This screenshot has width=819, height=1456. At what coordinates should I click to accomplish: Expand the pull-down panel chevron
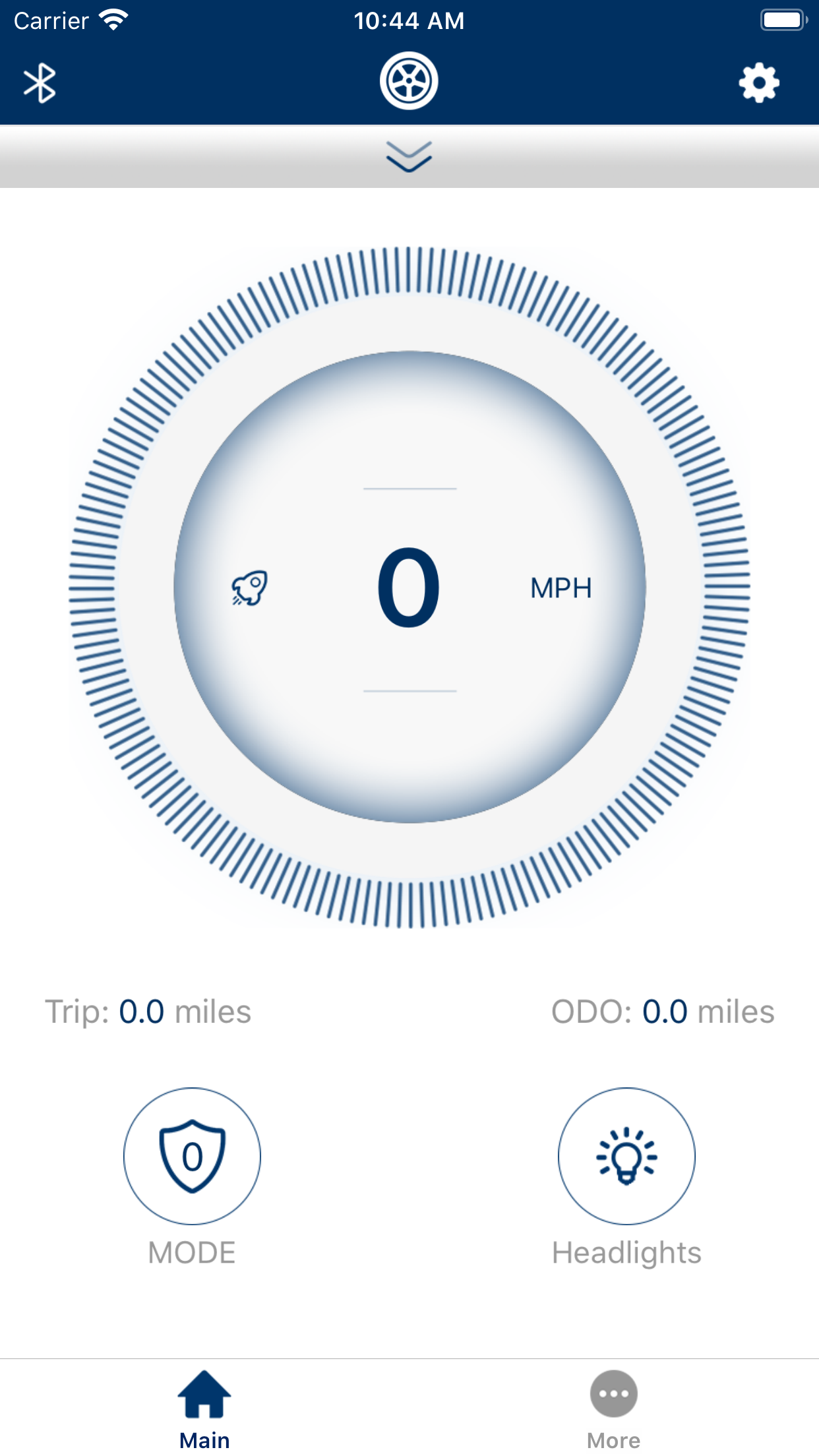409,157
